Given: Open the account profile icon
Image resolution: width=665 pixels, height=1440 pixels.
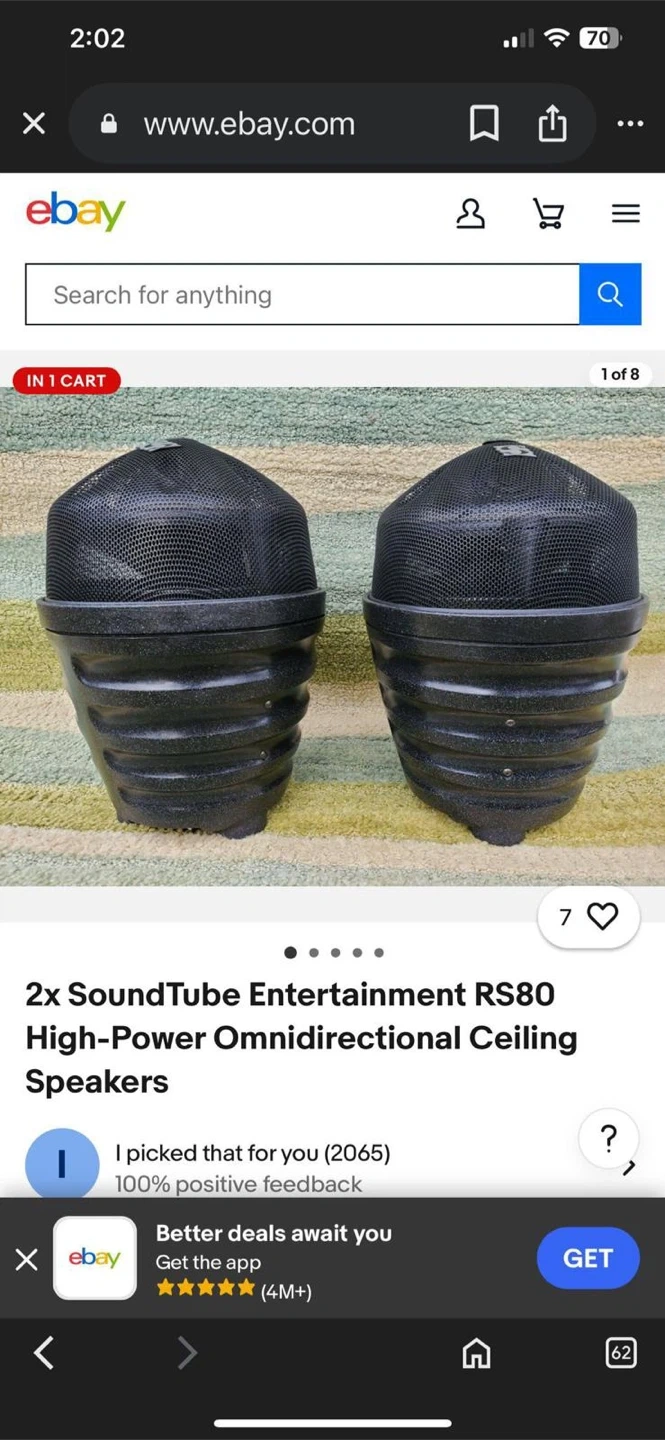Looking at the screenshot, I should tap(470, 213).
